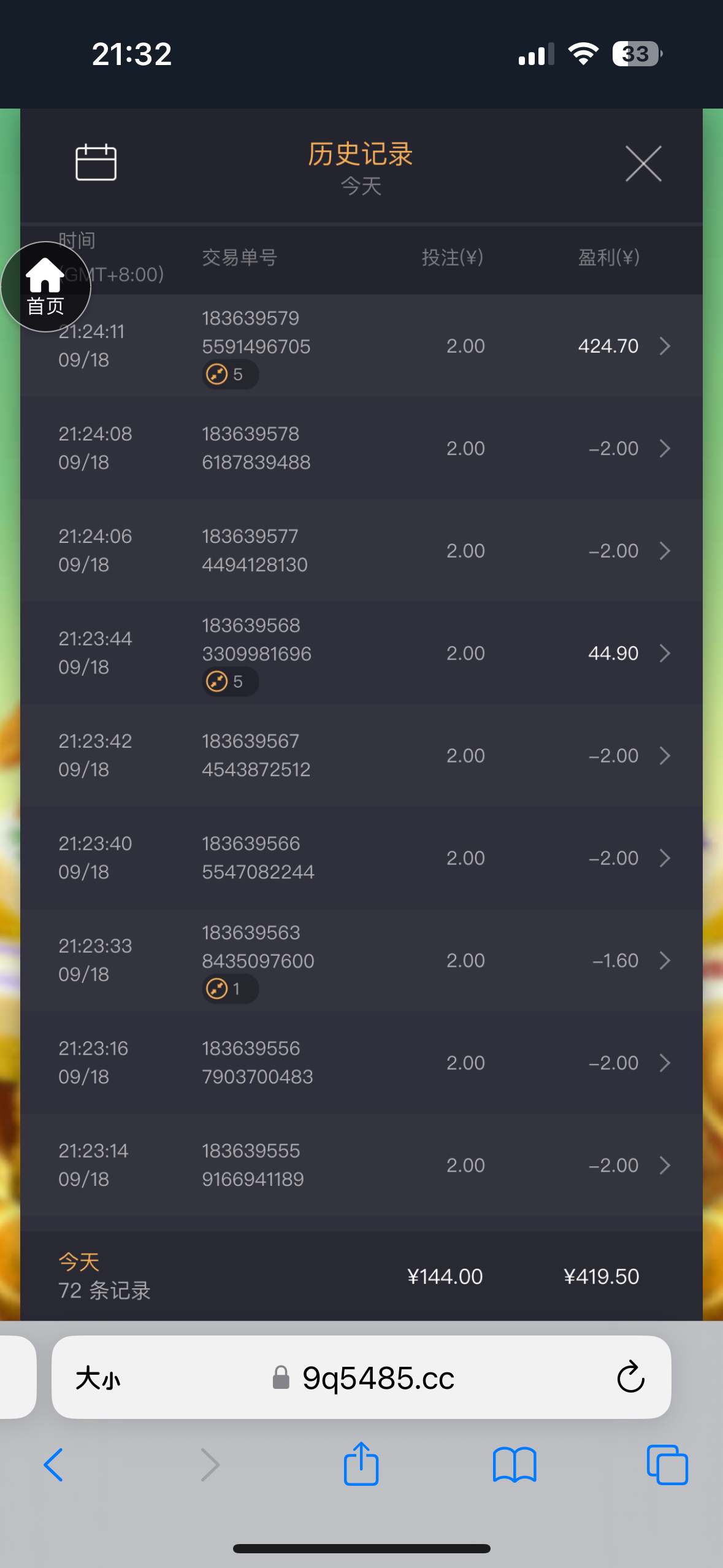Share this page from Safari toolbar
The image size is (723, 1568).
tap(361, 1464)
